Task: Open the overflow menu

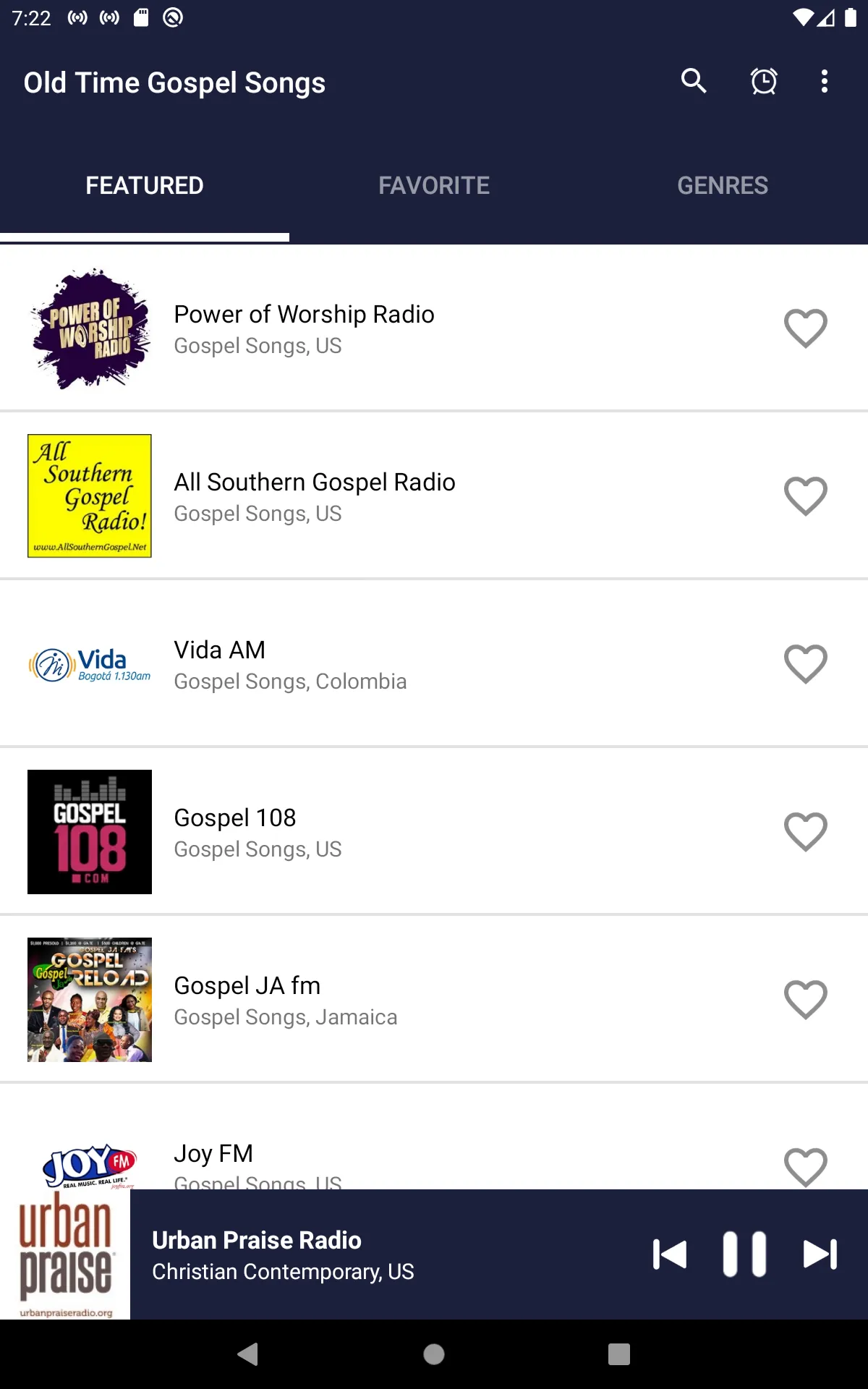Action: click(x=824, y=81)
